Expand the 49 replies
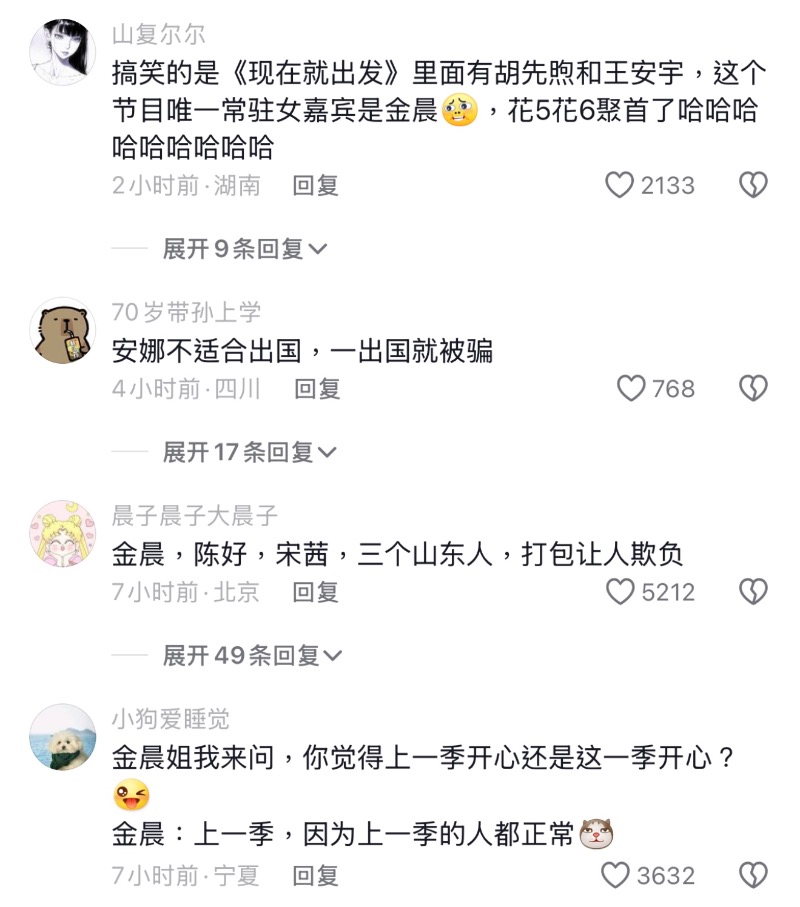Image resolution: width=800 pixels, height=907 pixels. click(253, 655)
